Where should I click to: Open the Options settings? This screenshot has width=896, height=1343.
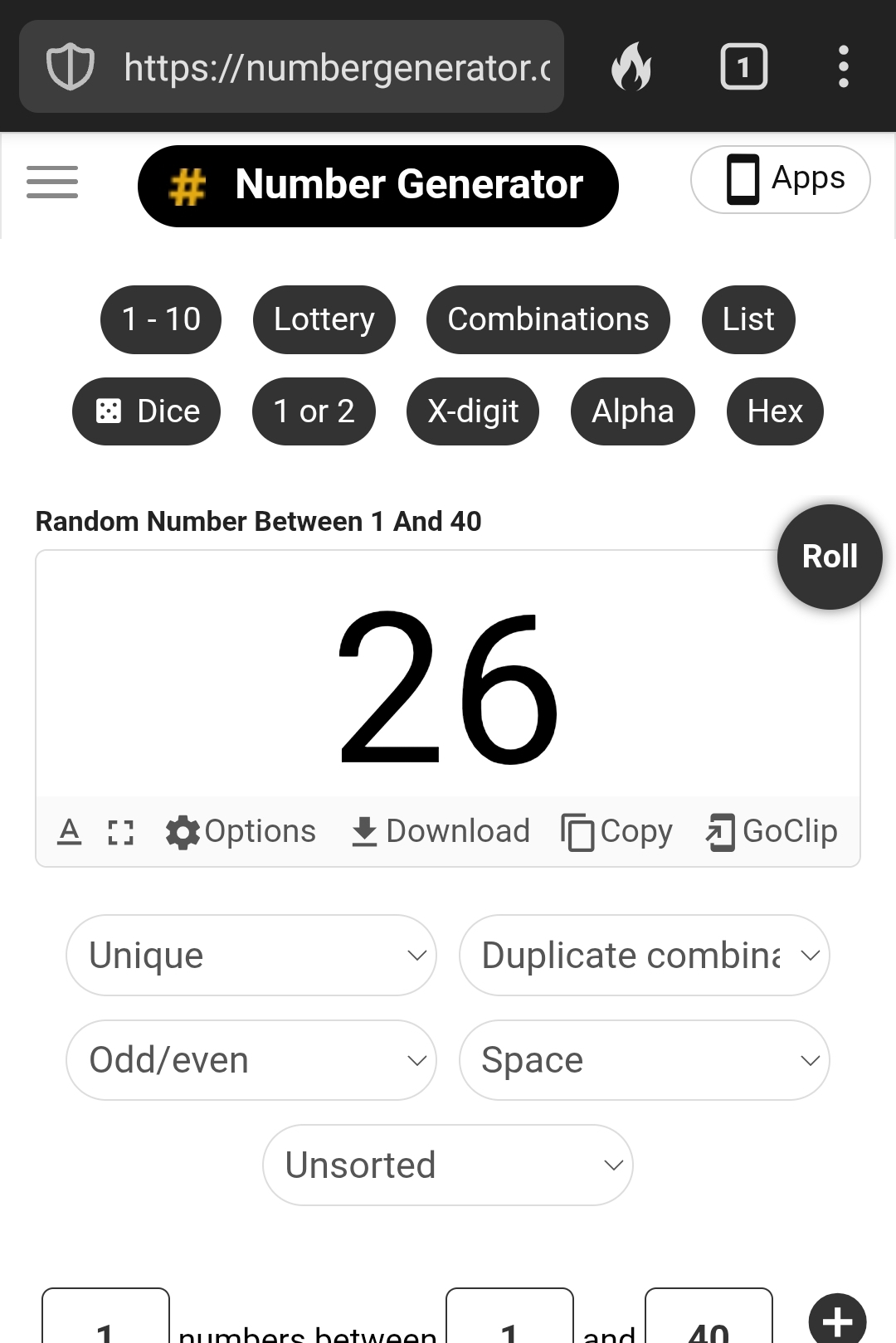tap(241, 831)
